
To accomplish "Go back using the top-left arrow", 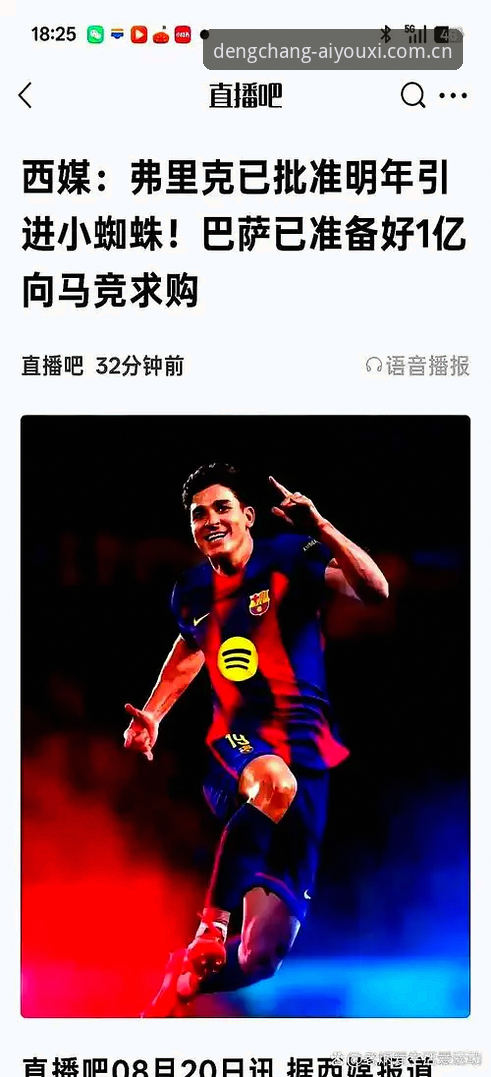I will click(25, 95).
